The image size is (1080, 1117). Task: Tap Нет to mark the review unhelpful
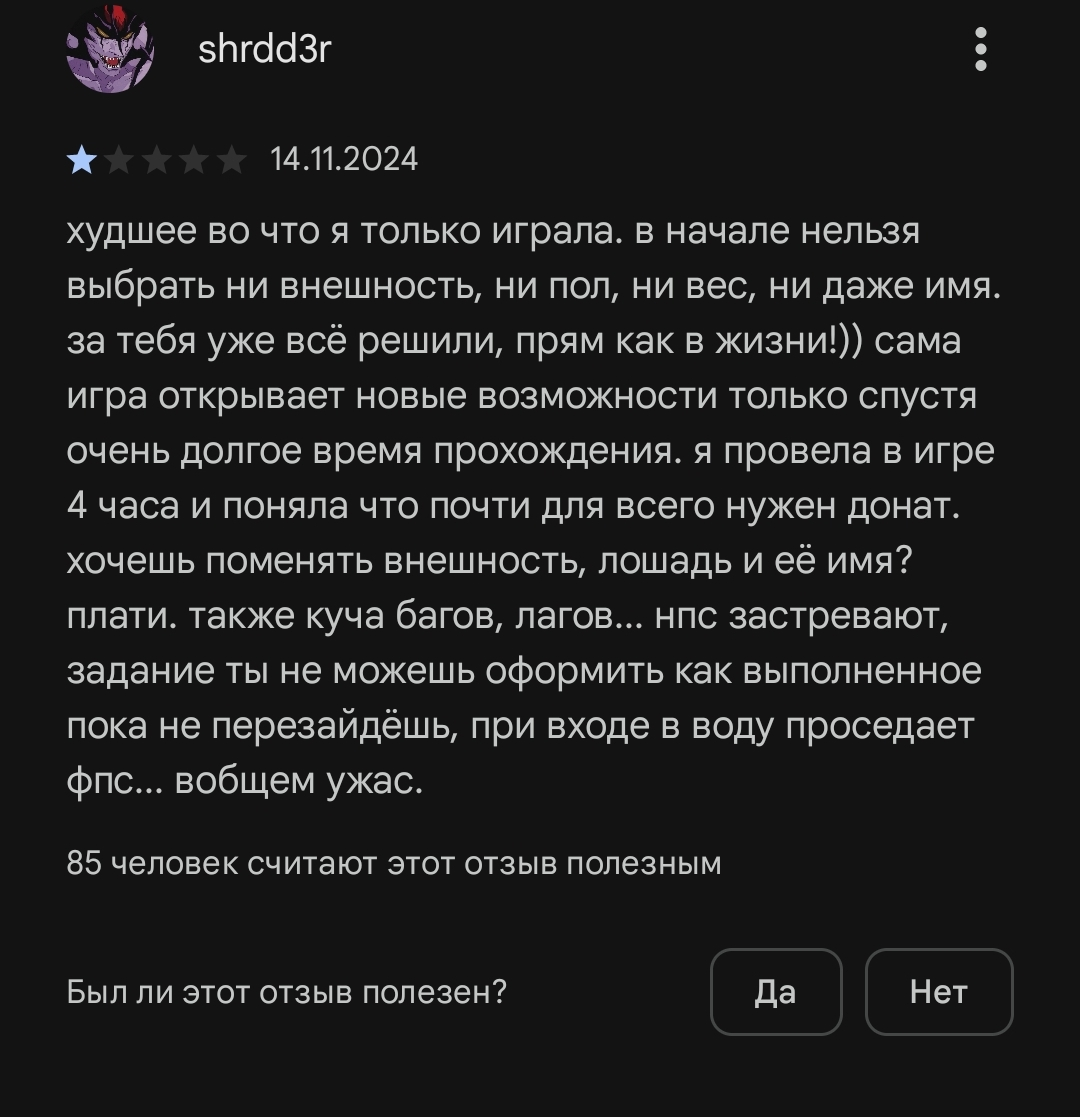coord(939,991)
